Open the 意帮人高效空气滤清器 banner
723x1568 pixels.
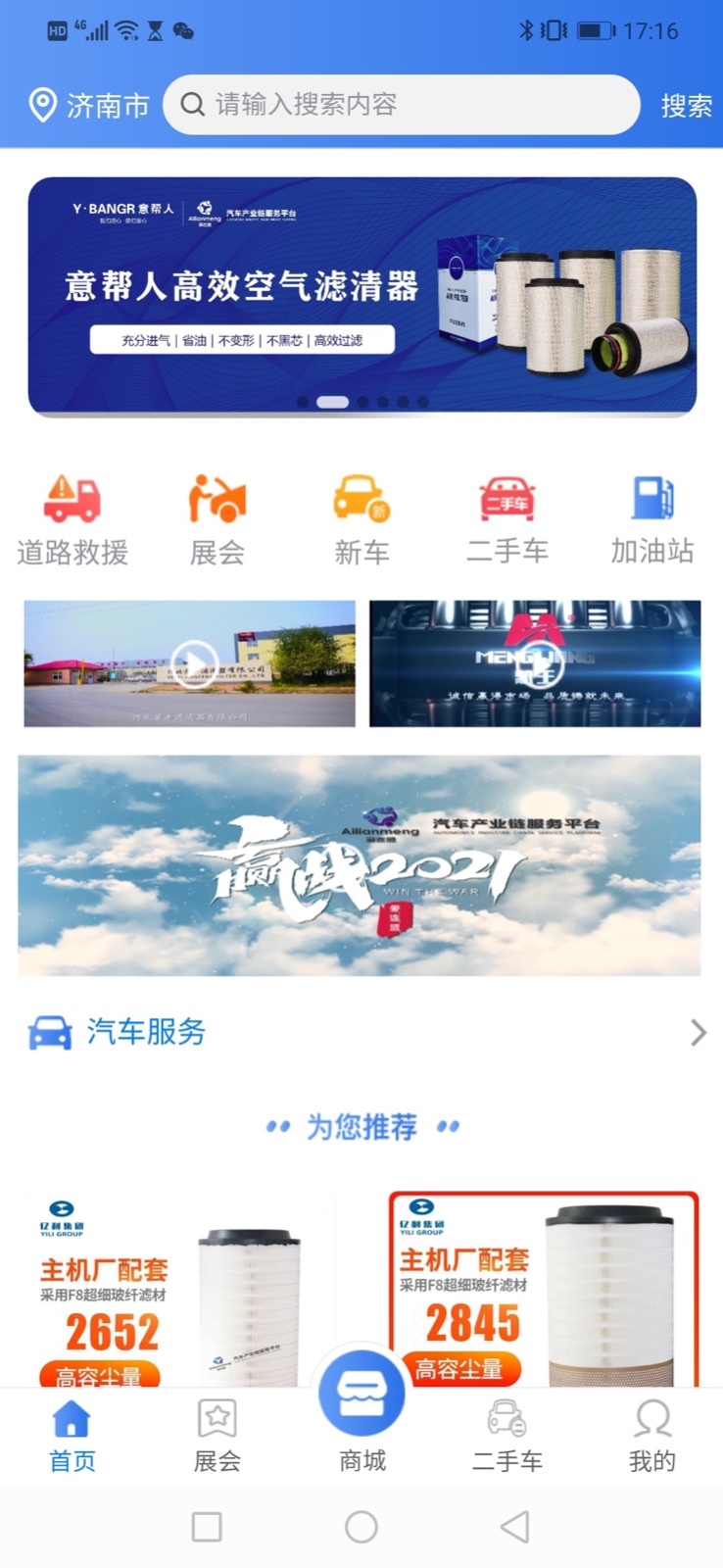361,294
